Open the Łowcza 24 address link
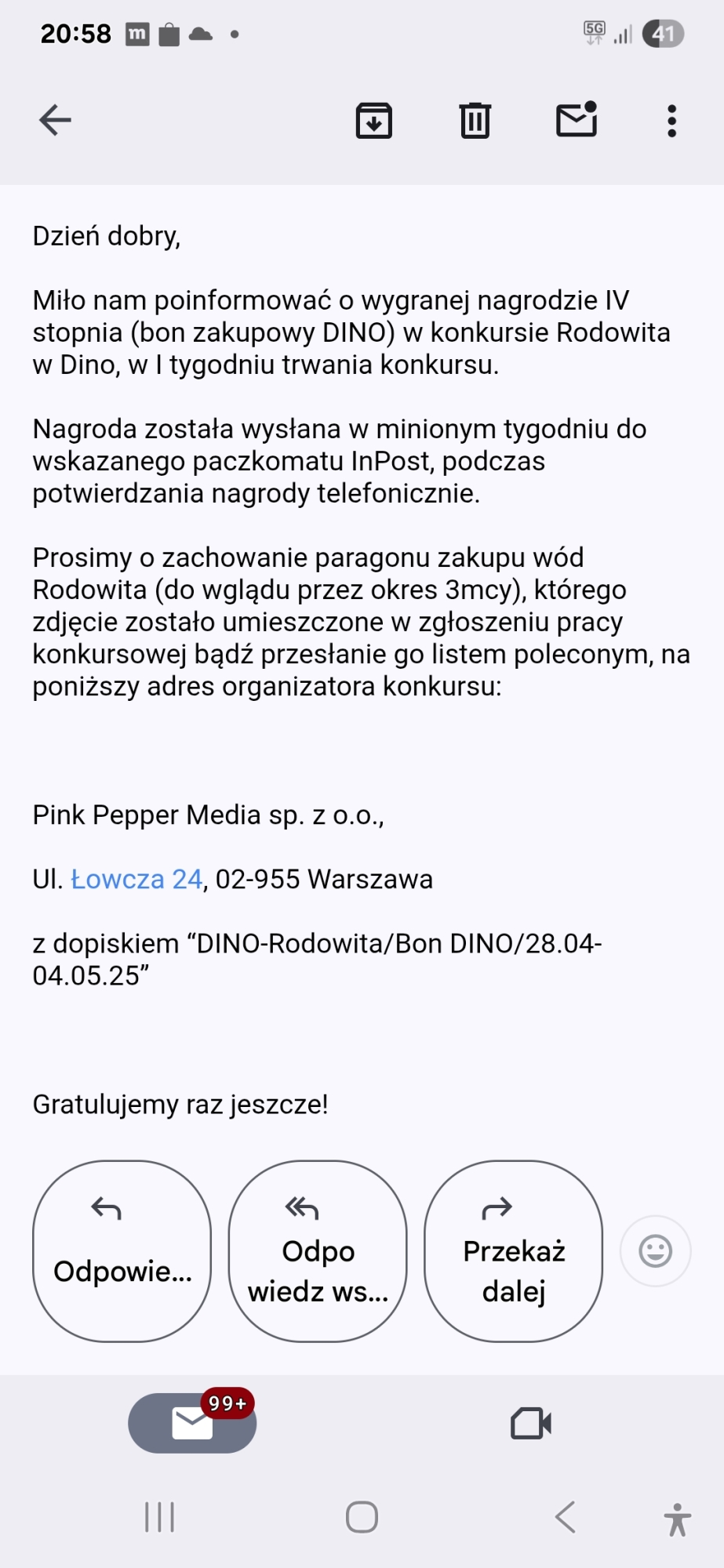The image size is (724, 1568). (x=136, y=879)
